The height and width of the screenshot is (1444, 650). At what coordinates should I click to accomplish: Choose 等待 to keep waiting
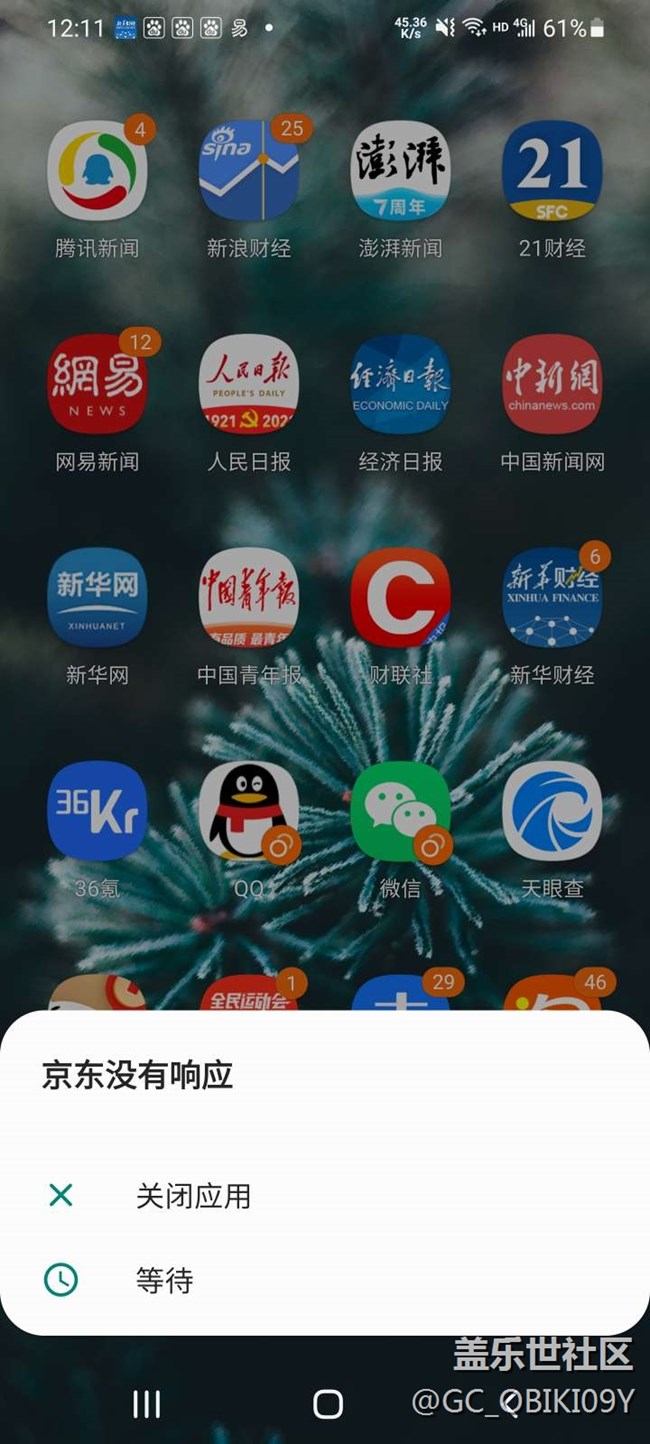164,1280
